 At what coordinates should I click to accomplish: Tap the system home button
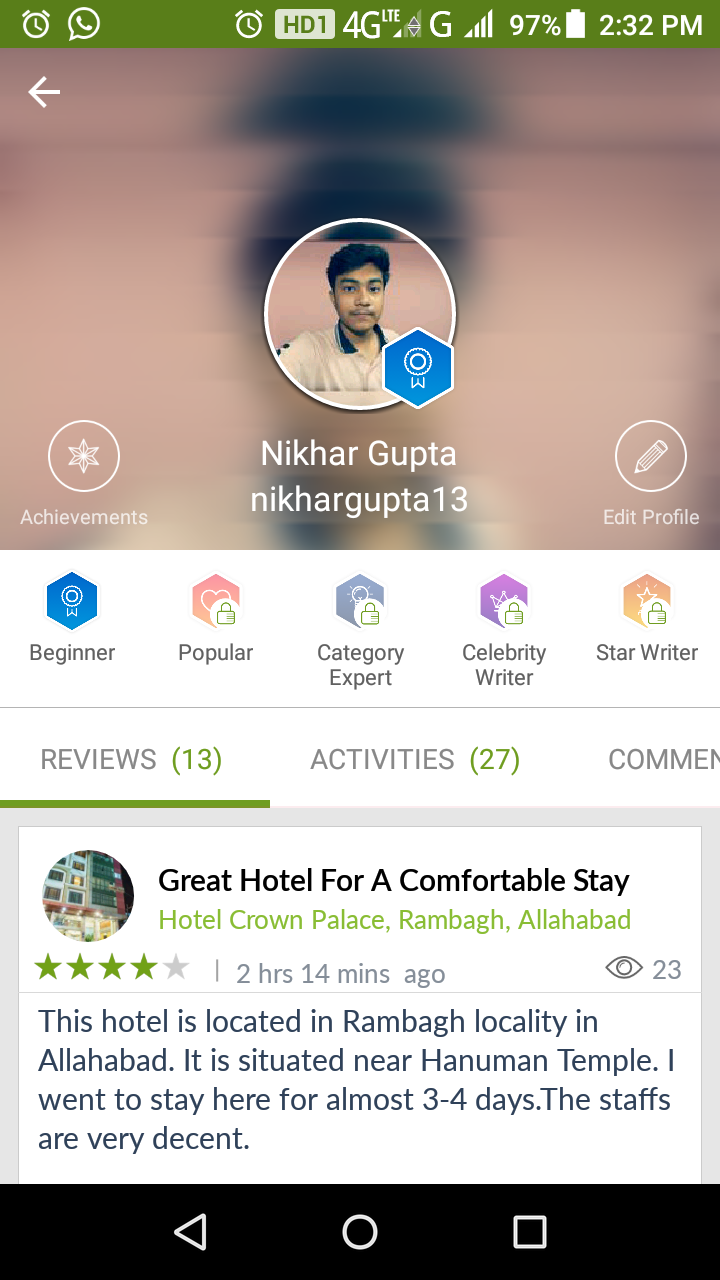coord(360,1232)
